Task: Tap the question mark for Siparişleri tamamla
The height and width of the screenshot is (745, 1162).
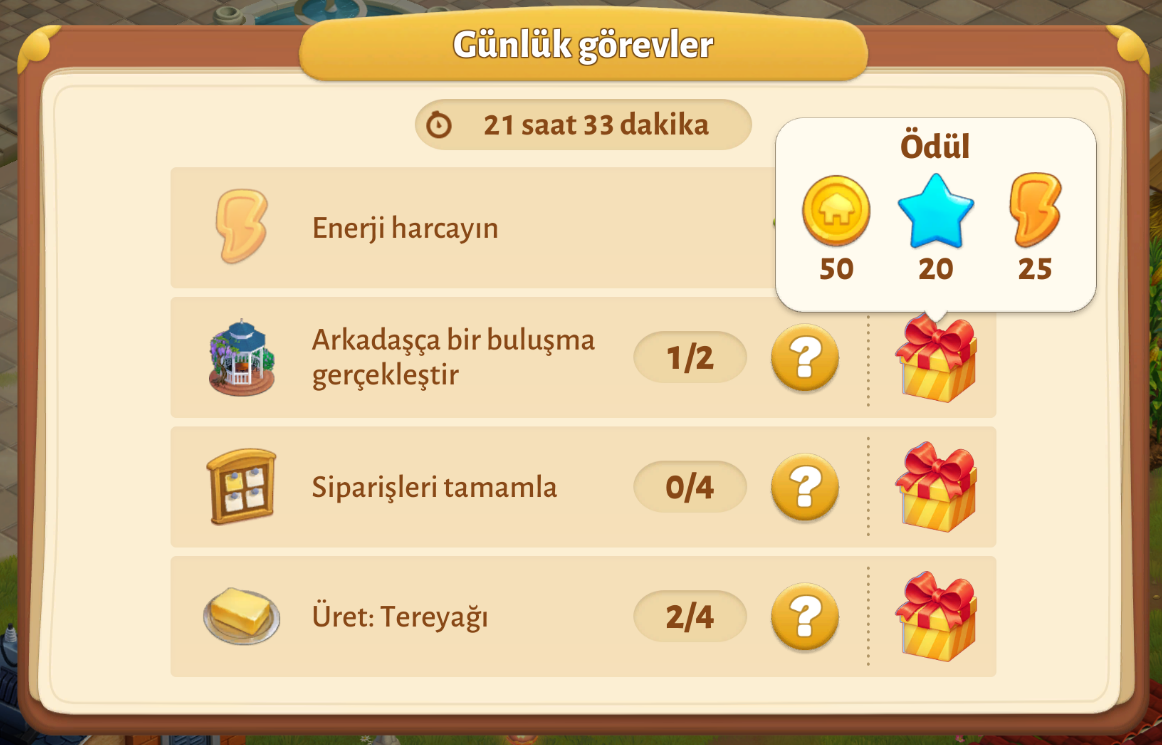Action: tap(805, 487)
